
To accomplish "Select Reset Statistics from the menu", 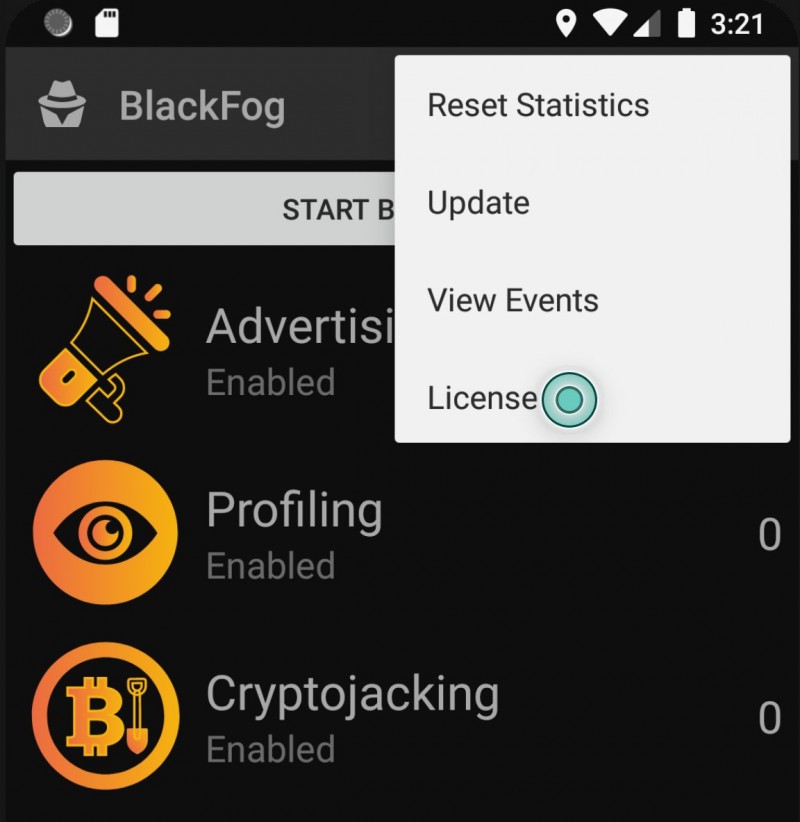I will click(x=537, y=104).
